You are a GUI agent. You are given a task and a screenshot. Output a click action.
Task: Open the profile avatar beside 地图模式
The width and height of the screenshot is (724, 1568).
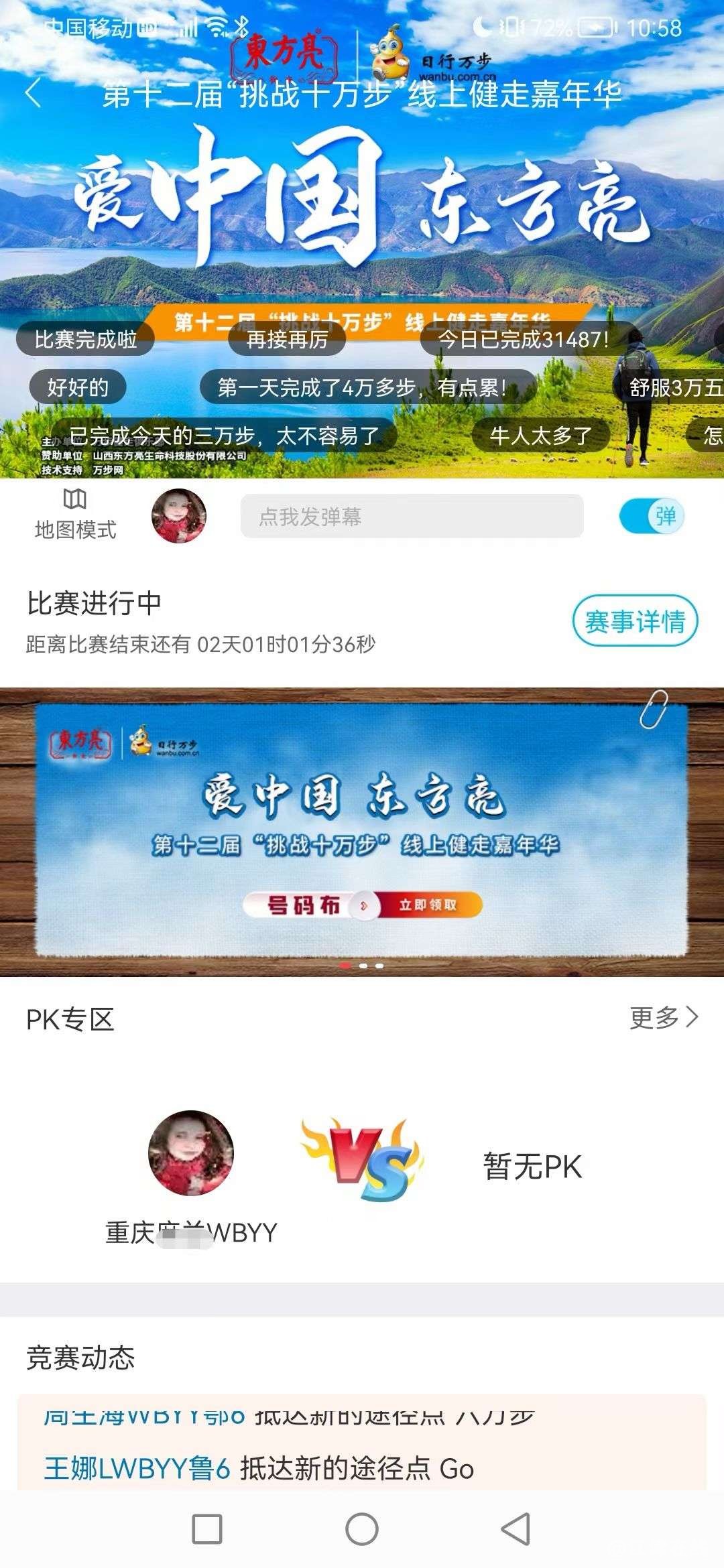coord(179,516)
